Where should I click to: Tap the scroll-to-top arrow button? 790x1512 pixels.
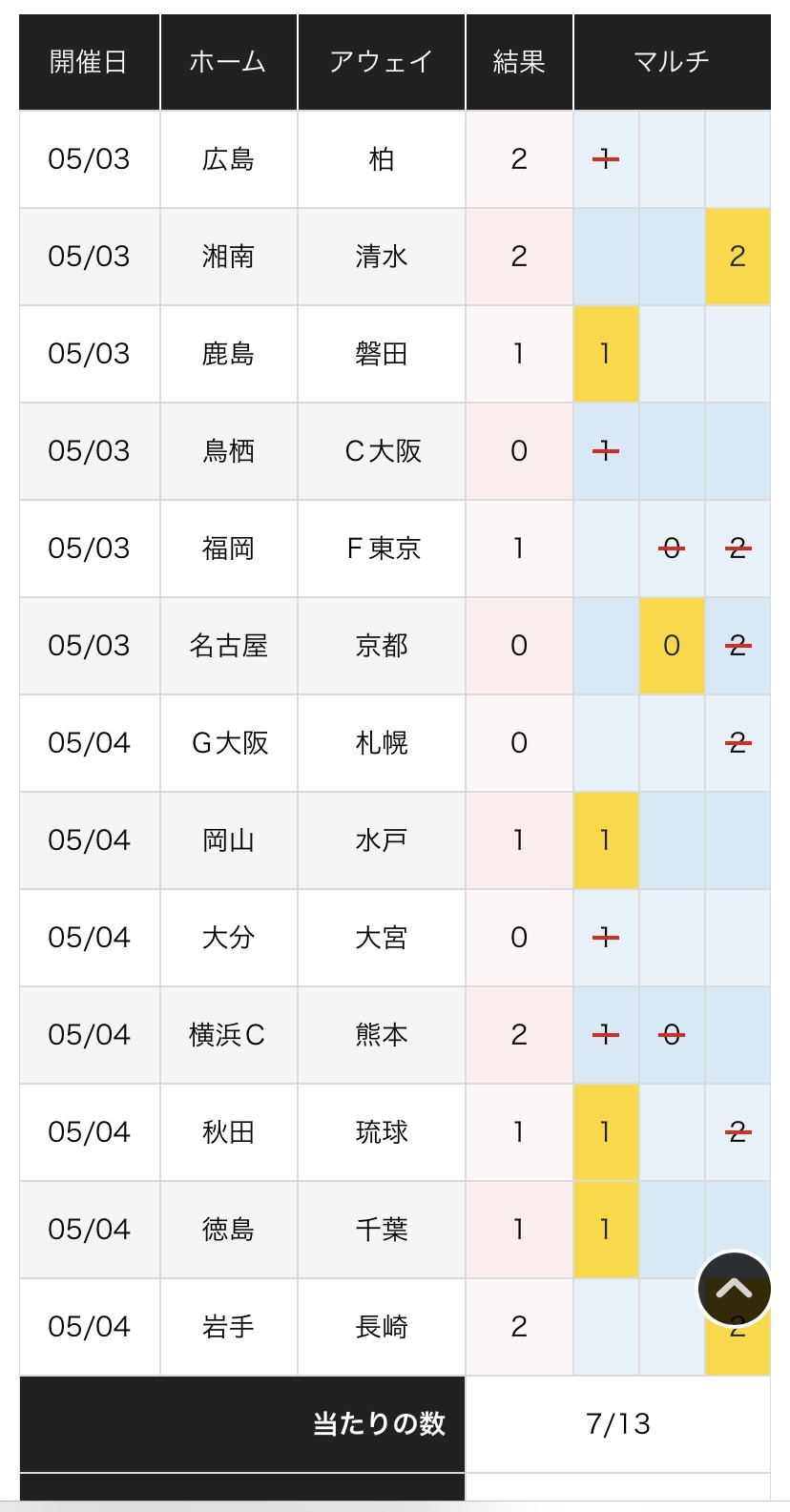point(734,1289)
